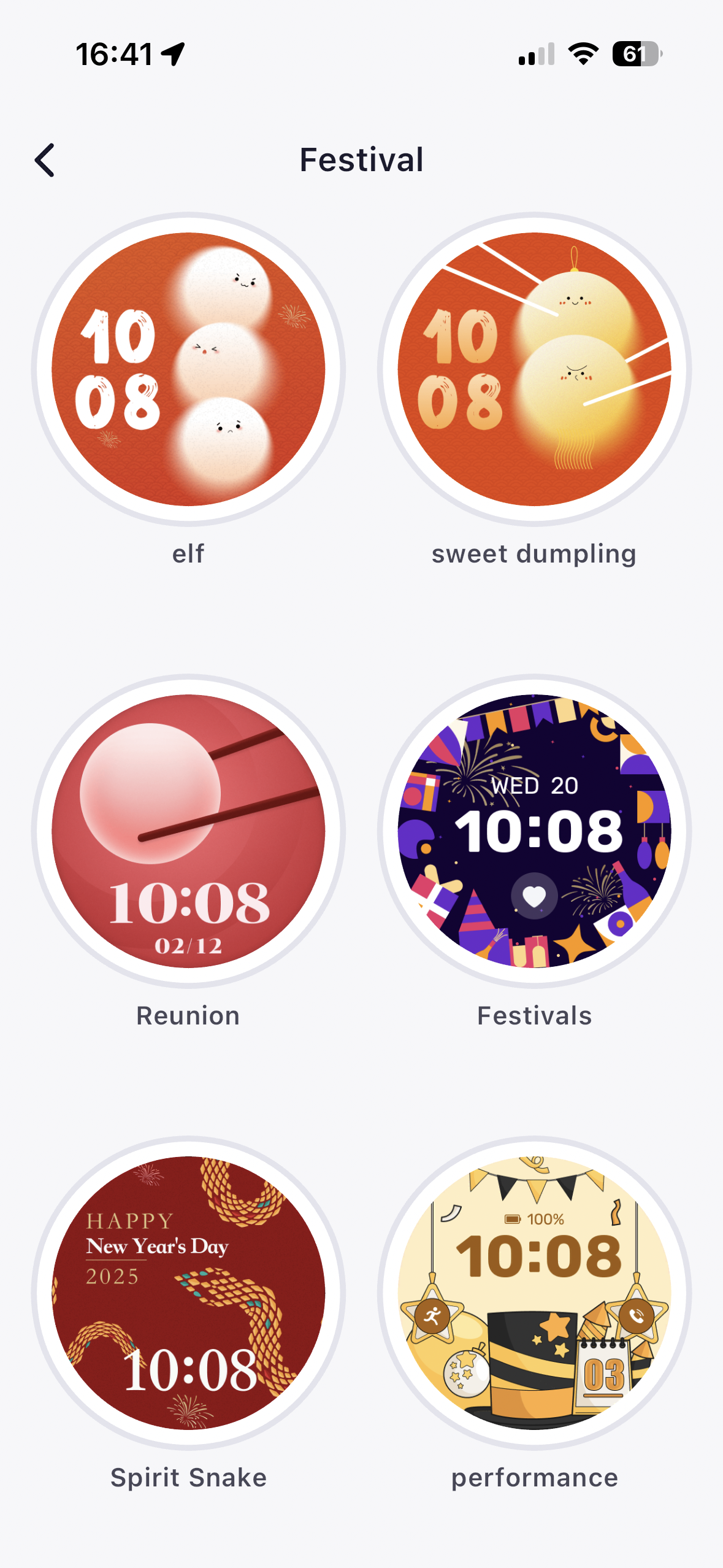723x1568 pixels.
Task: Pick the Spirit Snake watch face
Action: 188,1293
